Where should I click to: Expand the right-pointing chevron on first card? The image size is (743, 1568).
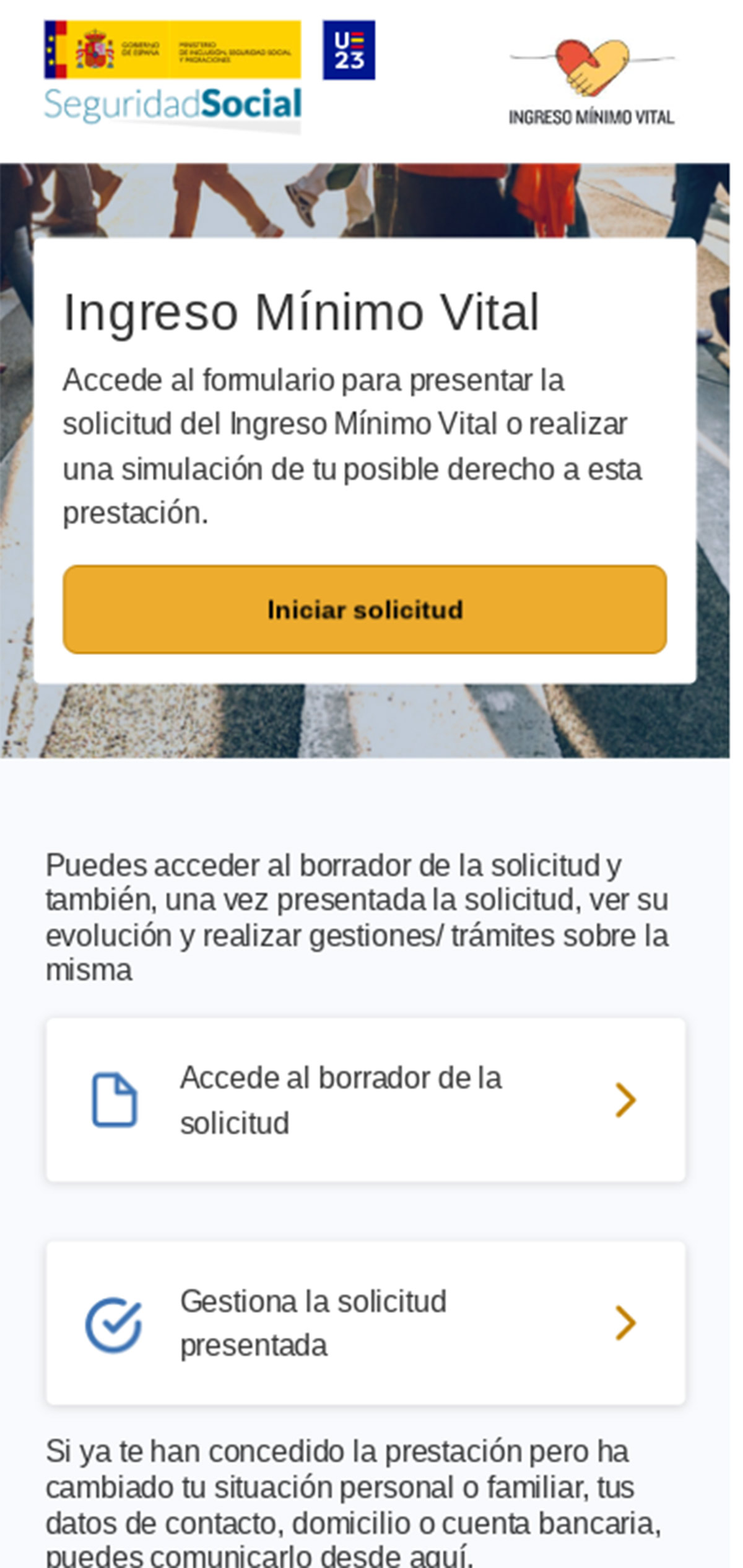(624, 1100)
